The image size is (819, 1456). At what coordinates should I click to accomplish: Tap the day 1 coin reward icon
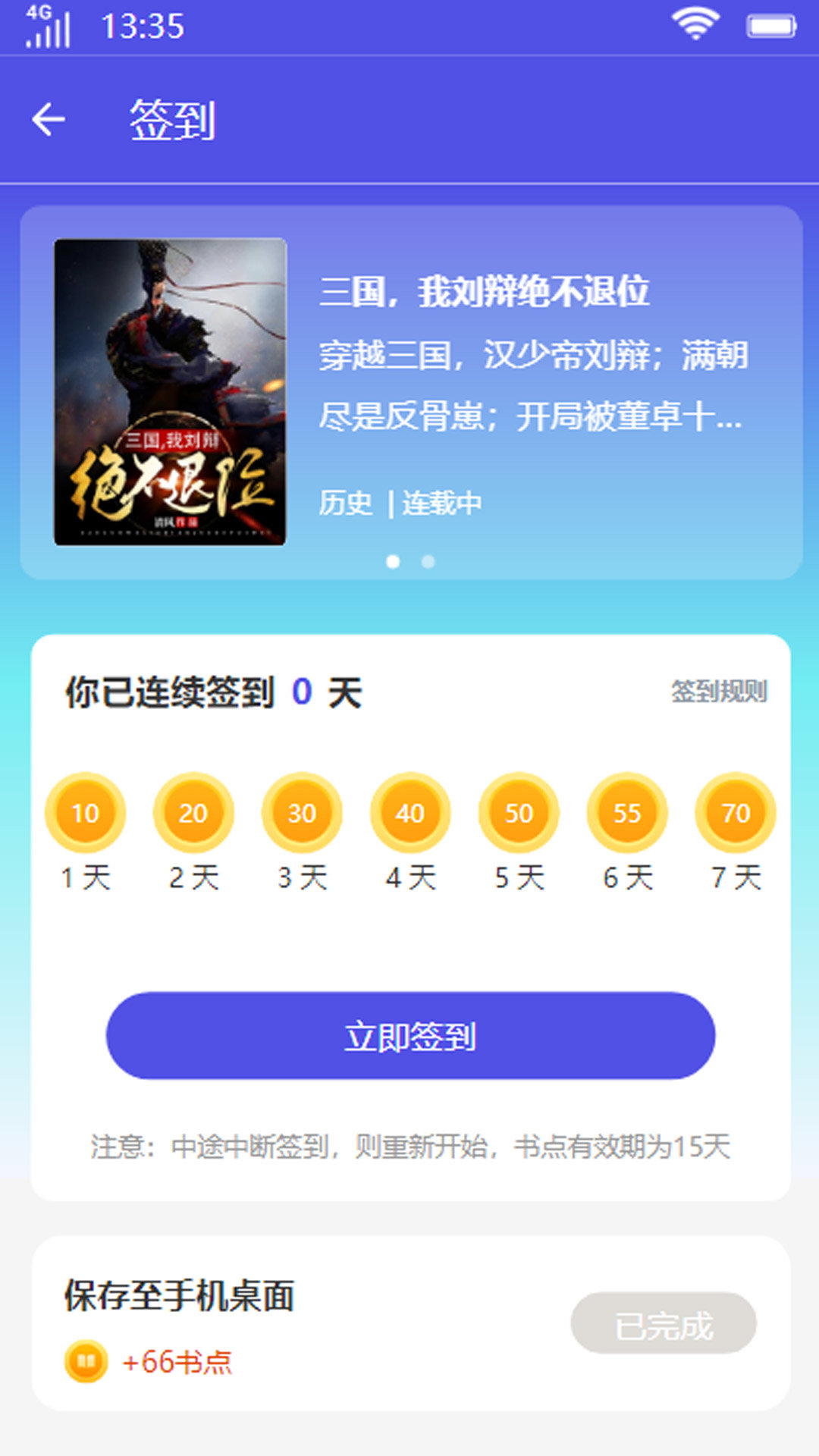click(x=85, y=814)
